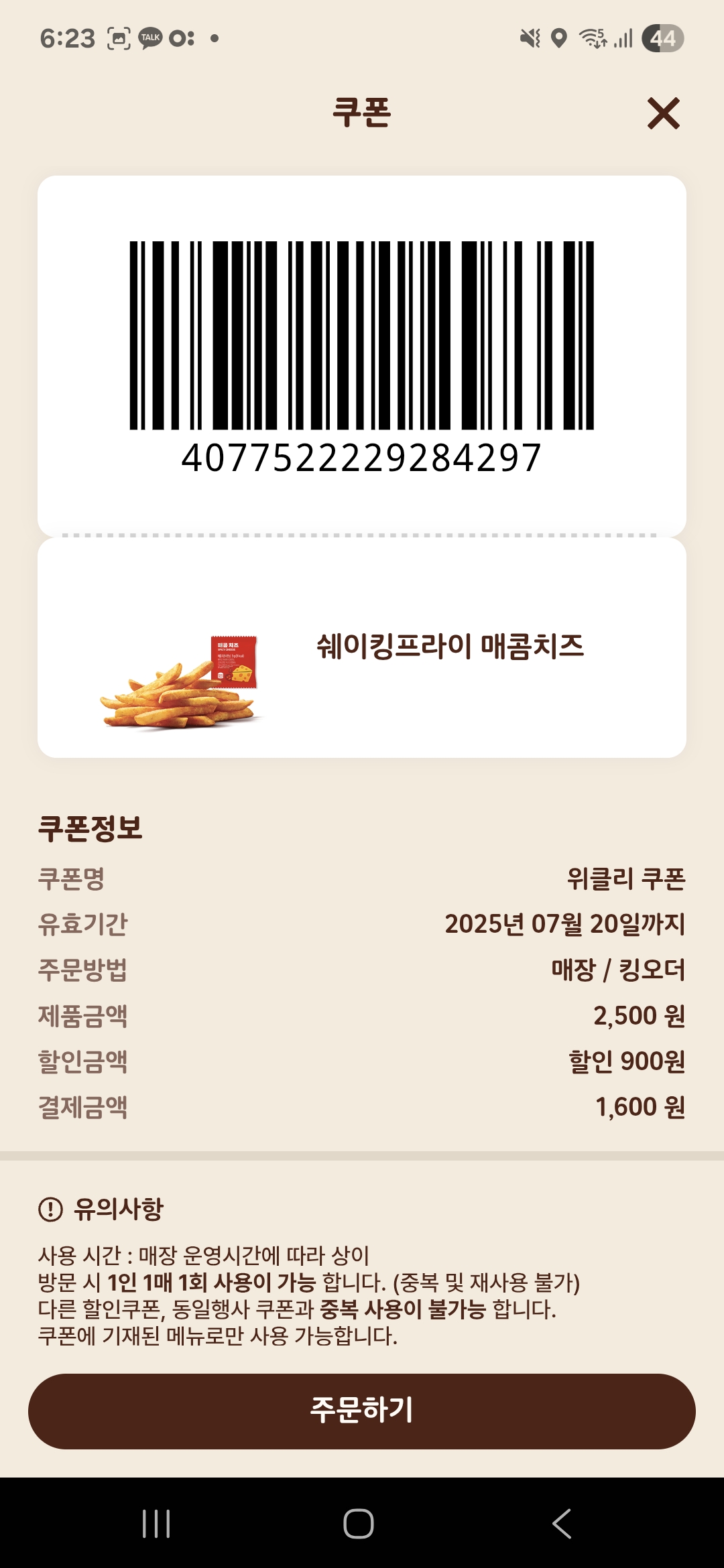Go back using the system back arrow
This screenshot has width=724, height=1568.
pyautogui.click(x=562, y=1523)
